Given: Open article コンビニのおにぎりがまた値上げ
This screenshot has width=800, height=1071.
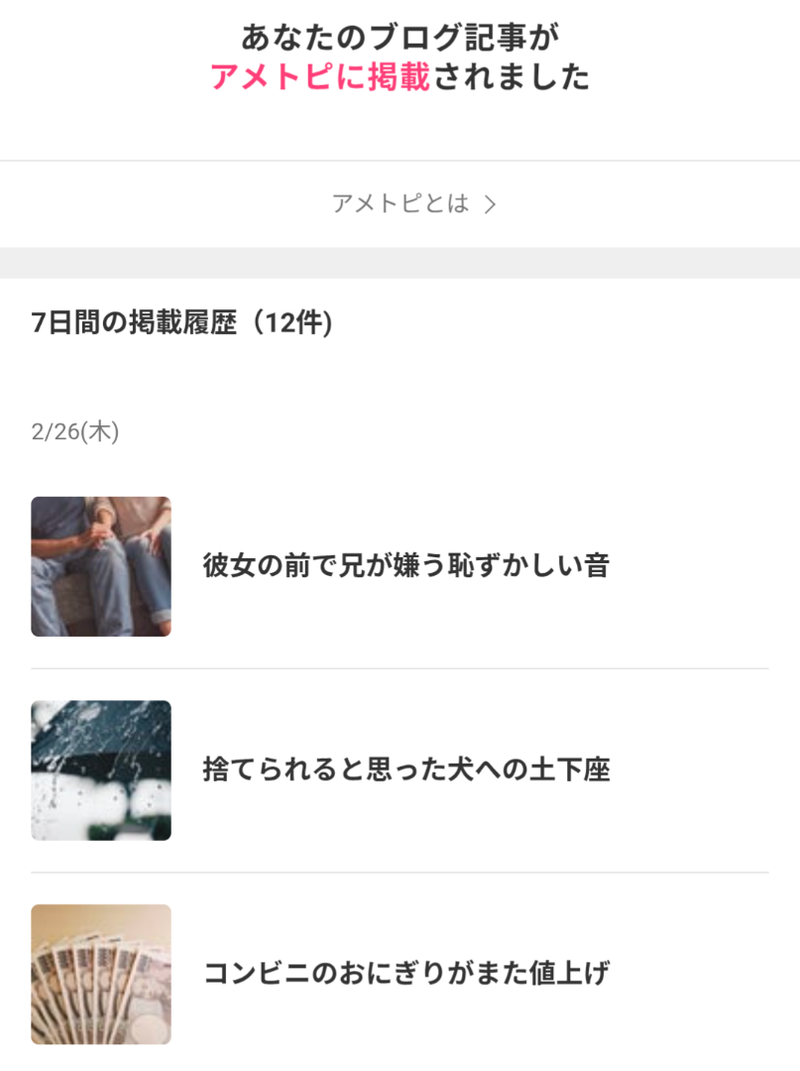Looking at the screenshot, I should [405, 973].
